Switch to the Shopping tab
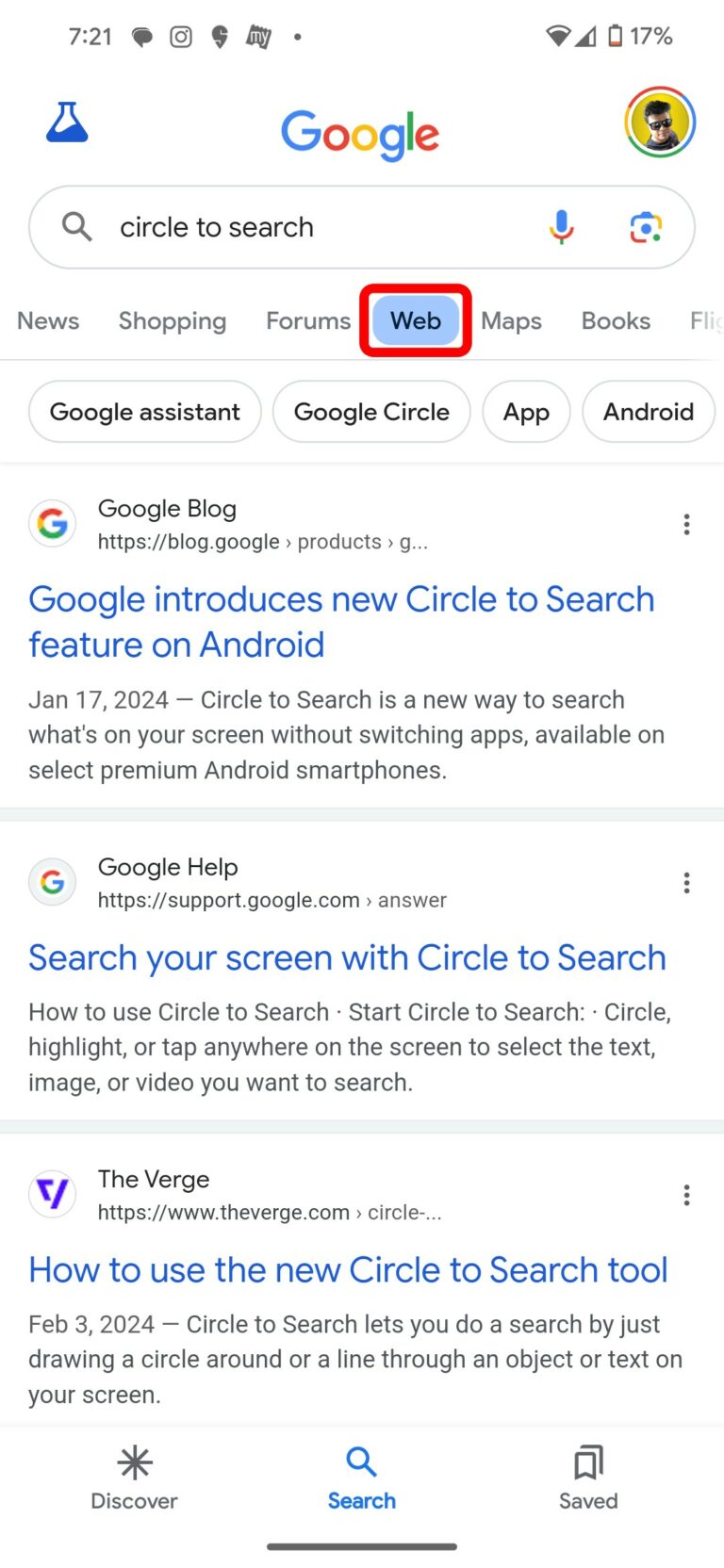 [172, 320]
